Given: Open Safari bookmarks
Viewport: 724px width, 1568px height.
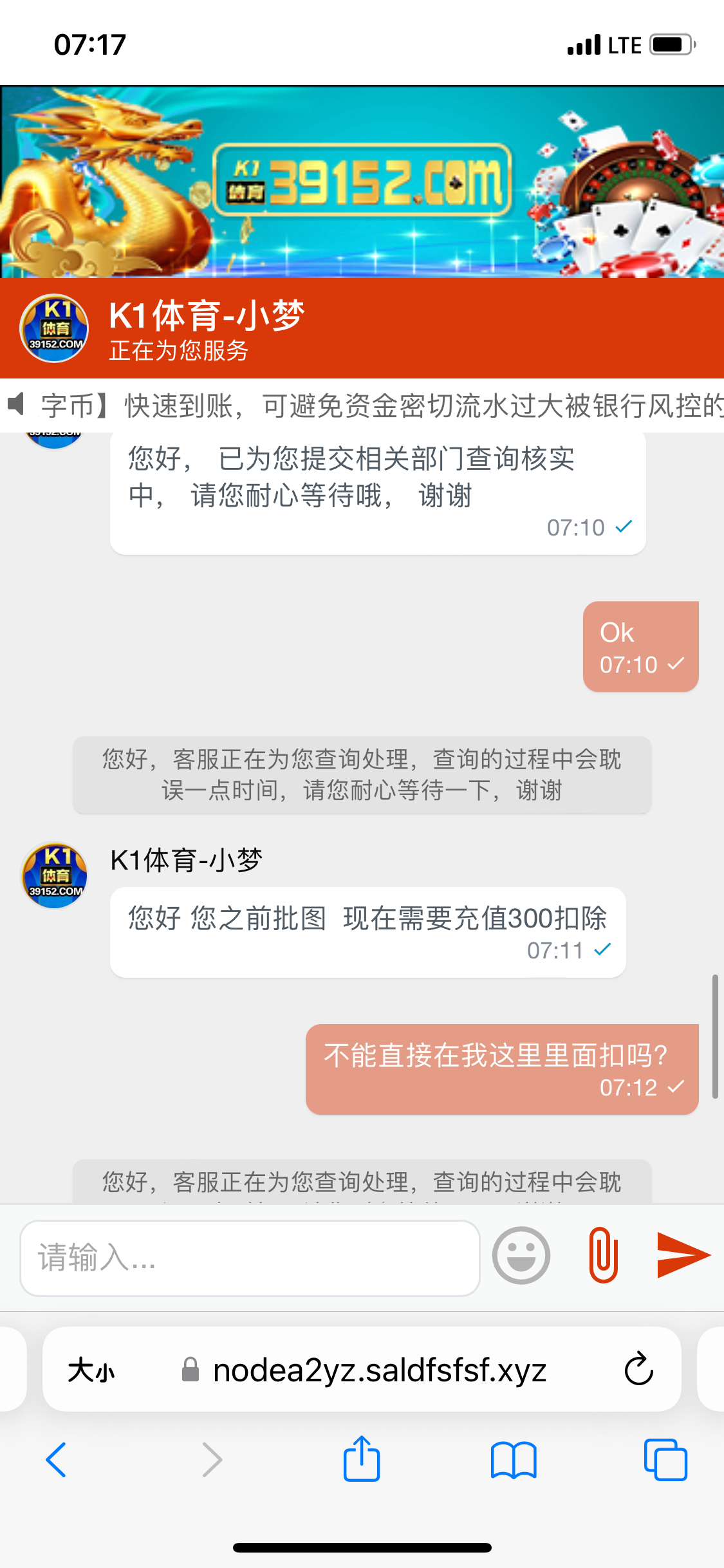Looking at the screenshot, I should (x=513, y=1459).
